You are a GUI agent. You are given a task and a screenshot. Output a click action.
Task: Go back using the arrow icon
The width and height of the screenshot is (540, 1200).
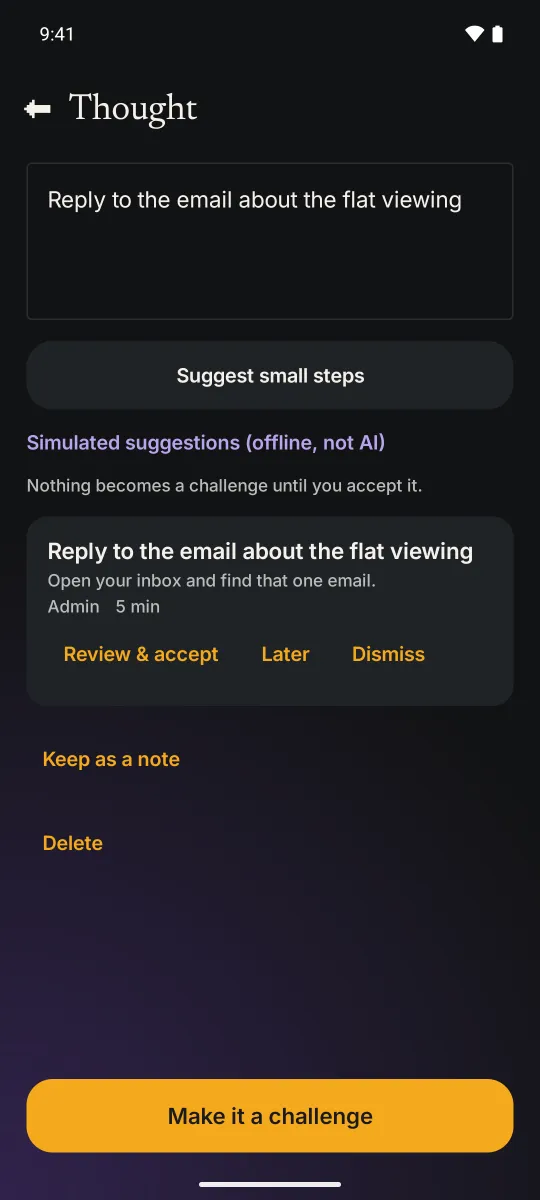tap(38, 108)
